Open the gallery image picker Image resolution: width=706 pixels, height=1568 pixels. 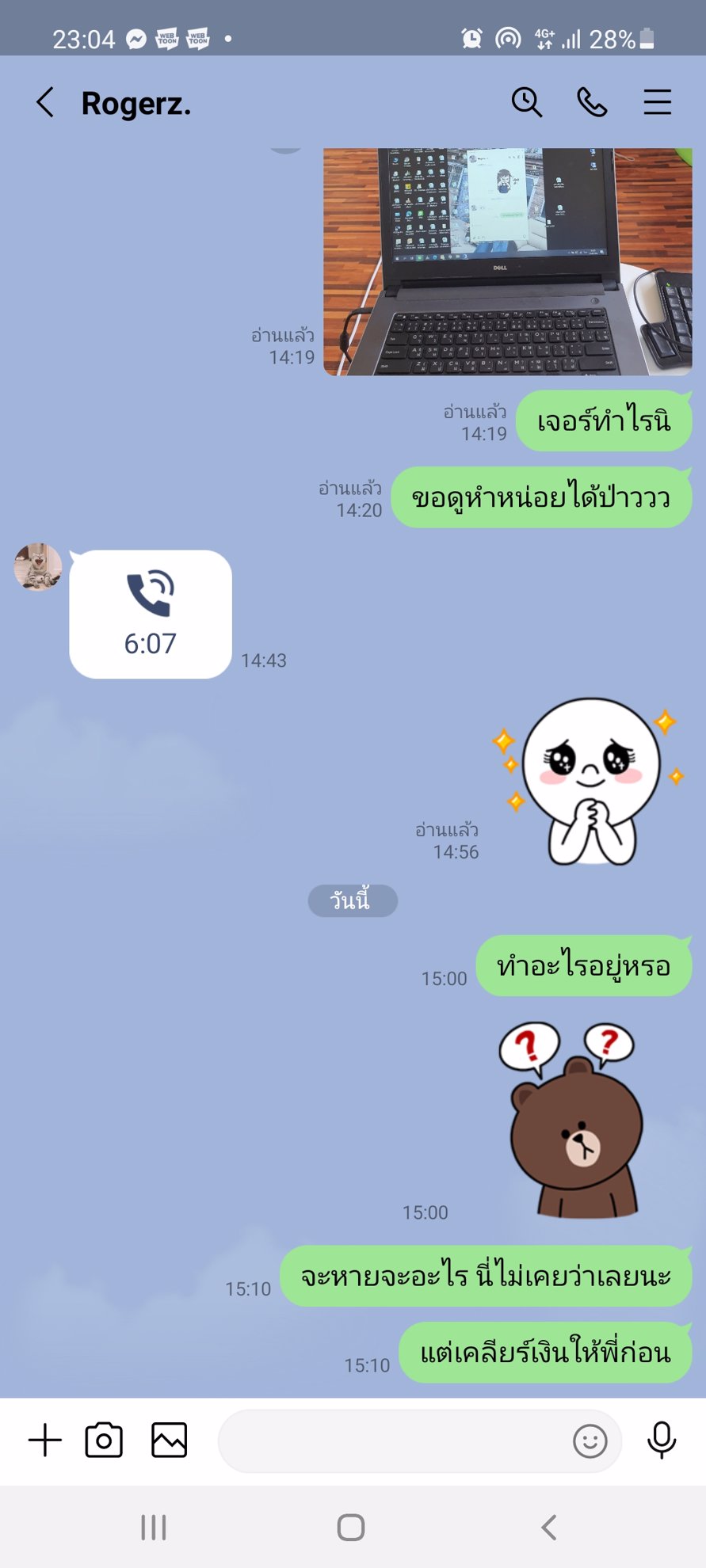(170, 1441)
